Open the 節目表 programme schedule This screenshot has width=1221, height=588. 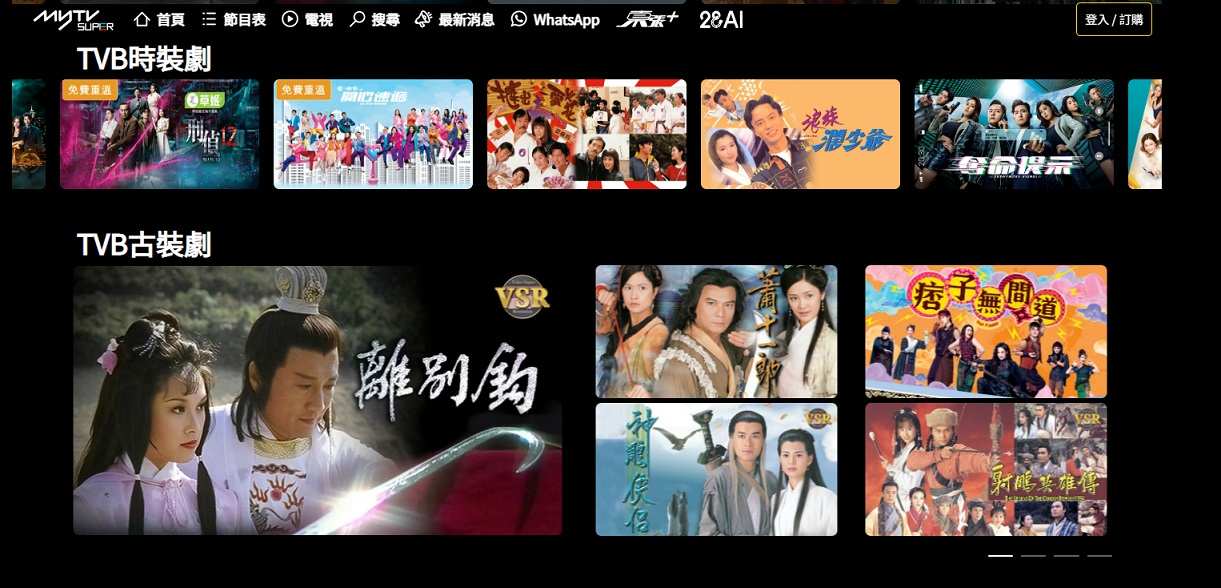pyautogui.click(x=233, y=19)
